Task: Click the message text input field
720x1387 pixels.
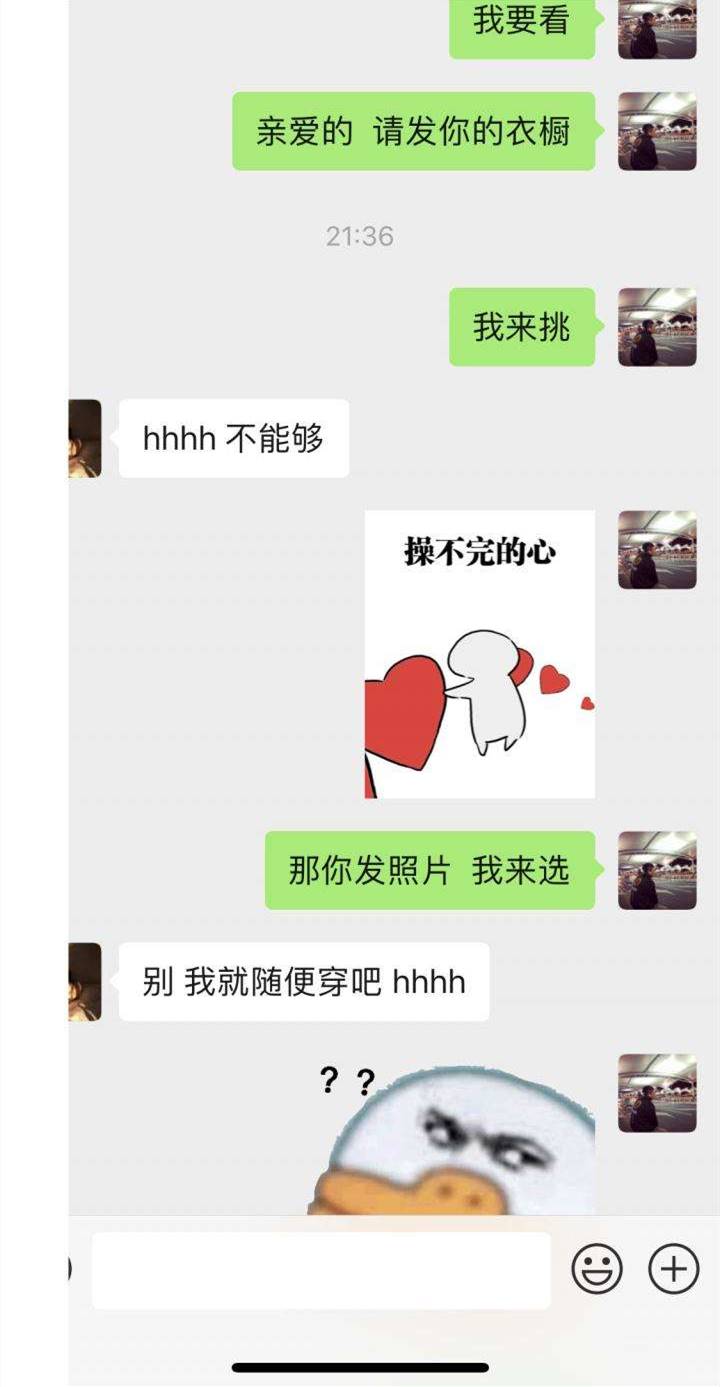Action: point(320,1269)
